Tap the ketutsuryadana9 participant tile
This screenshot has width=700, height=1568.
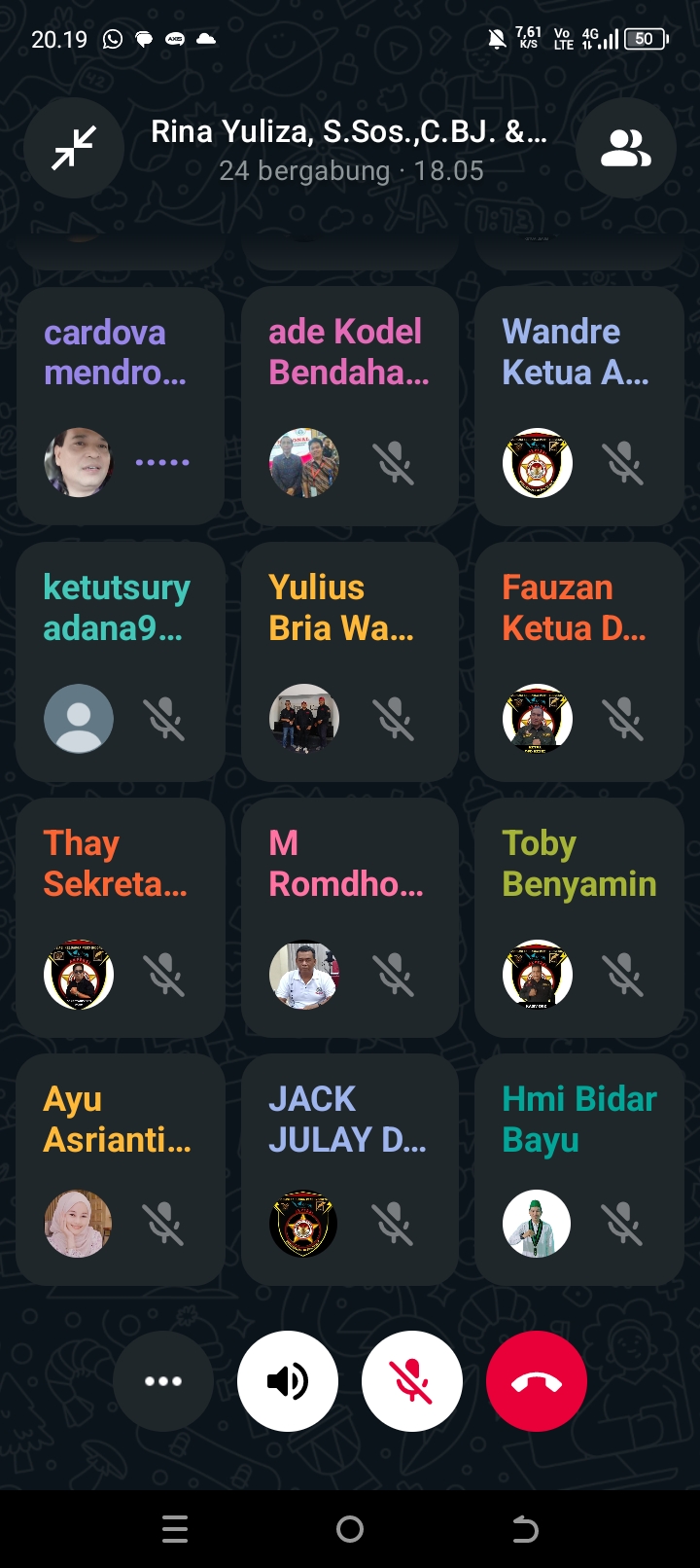(x=121, y=661)
